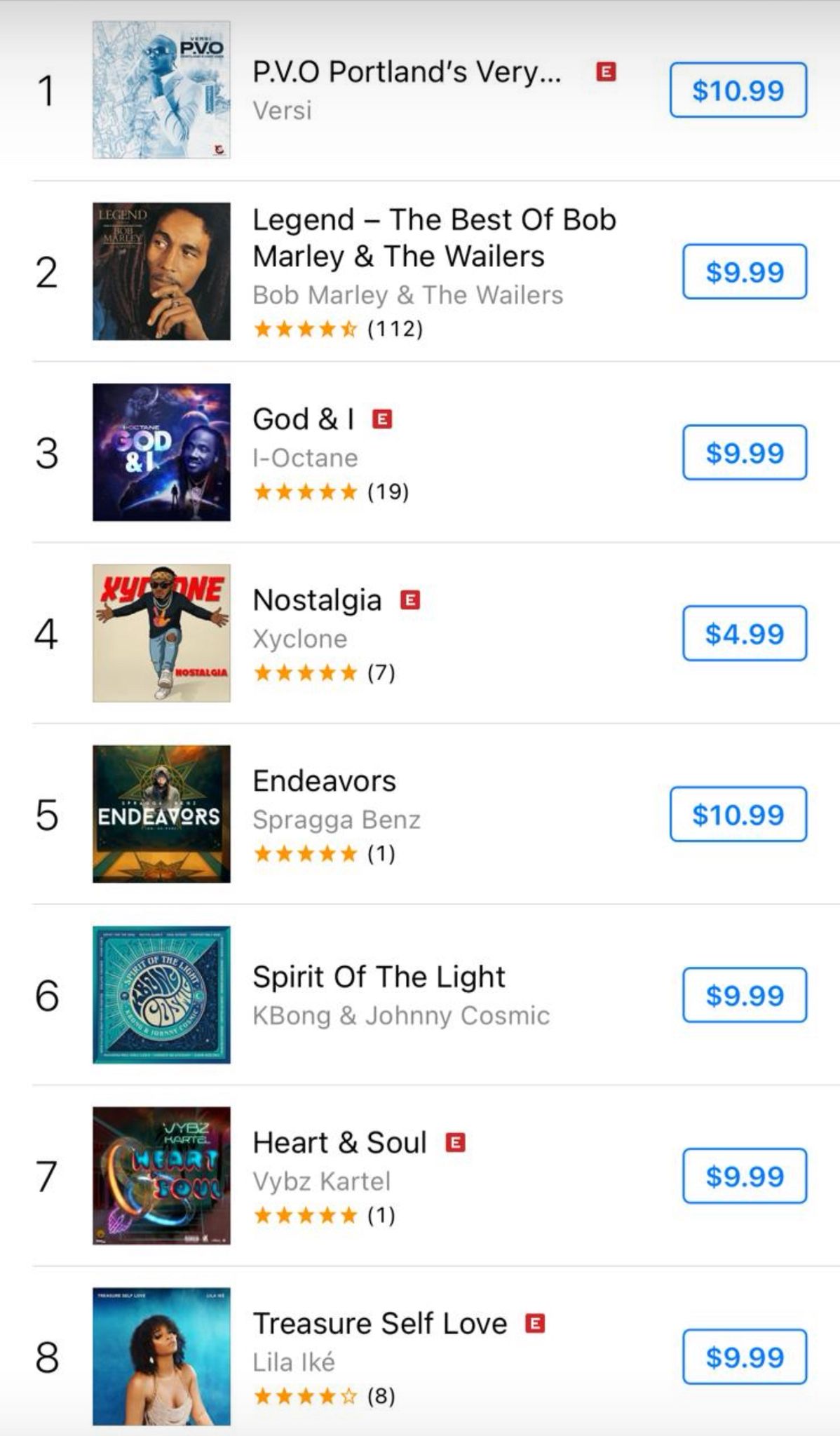840x1436 pixels.
Task: Open Spirit Of The Light by KBong
Action: [379, 977]
